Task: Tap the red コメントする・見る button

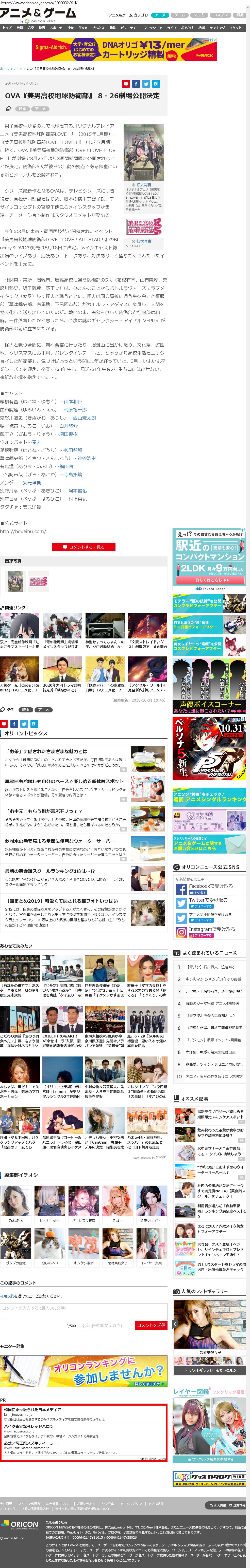Action: (x=84, y=547)
